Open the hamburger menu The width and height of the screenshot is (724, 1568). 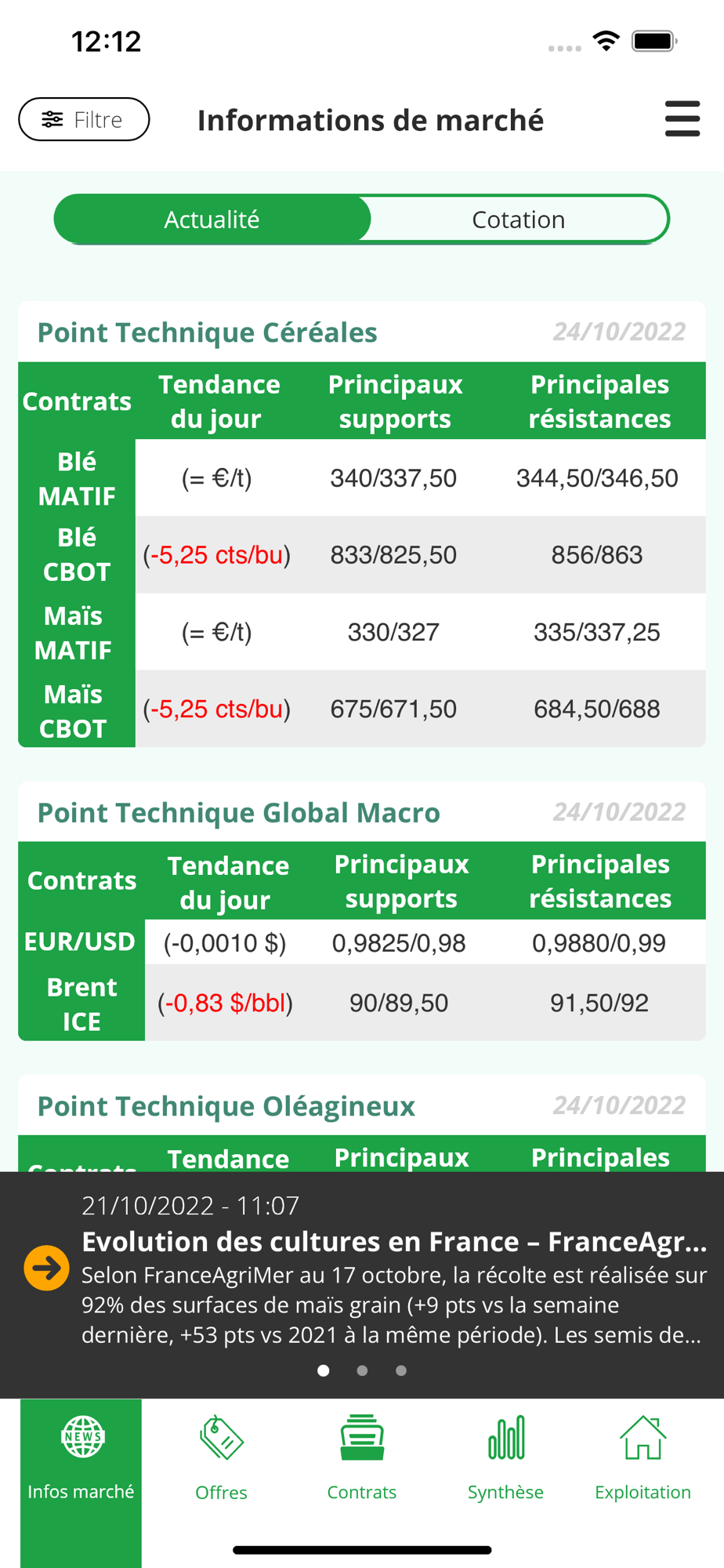[x=682, y=119]
